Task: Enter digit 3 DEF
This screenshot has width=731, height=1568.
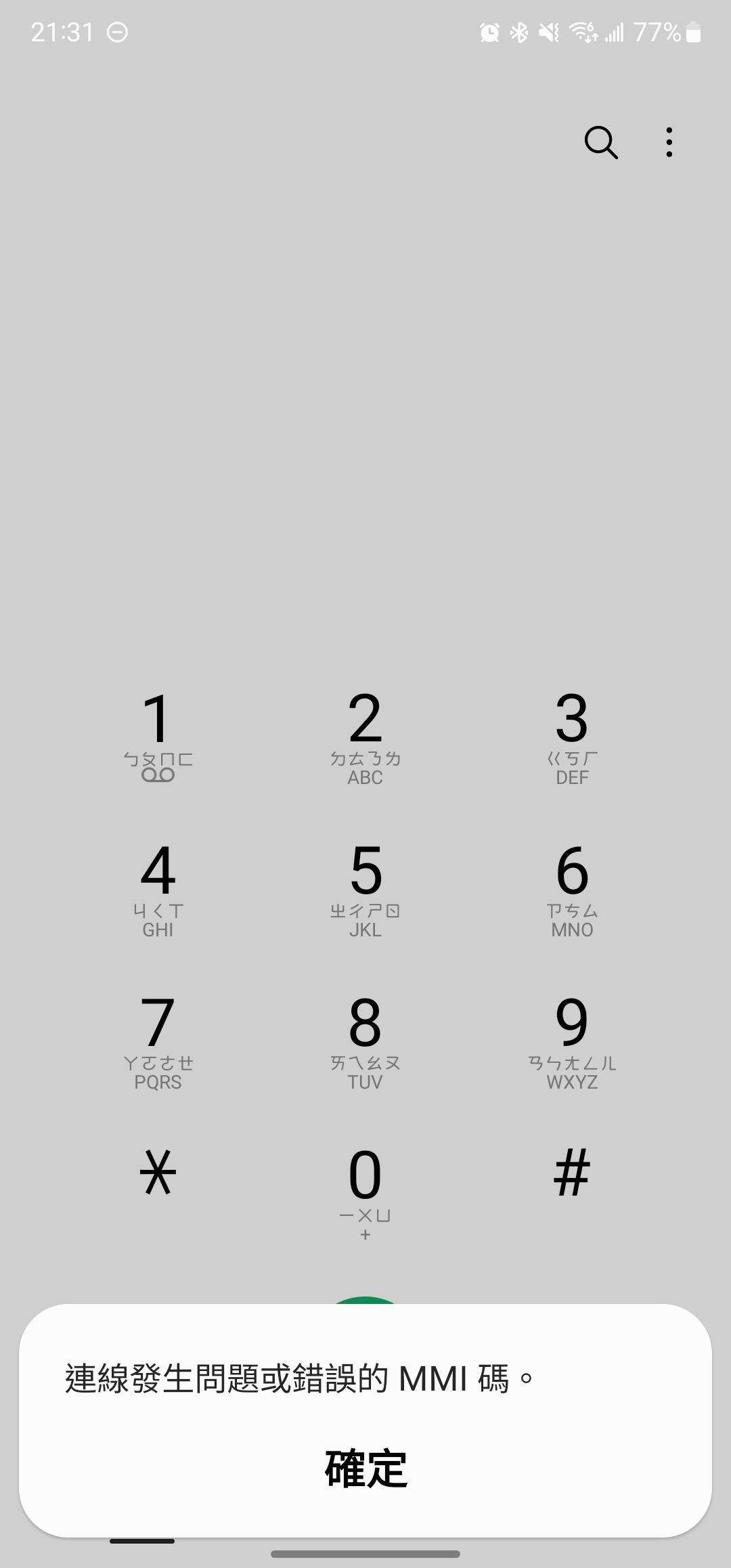Action: [x=572, y=736]
